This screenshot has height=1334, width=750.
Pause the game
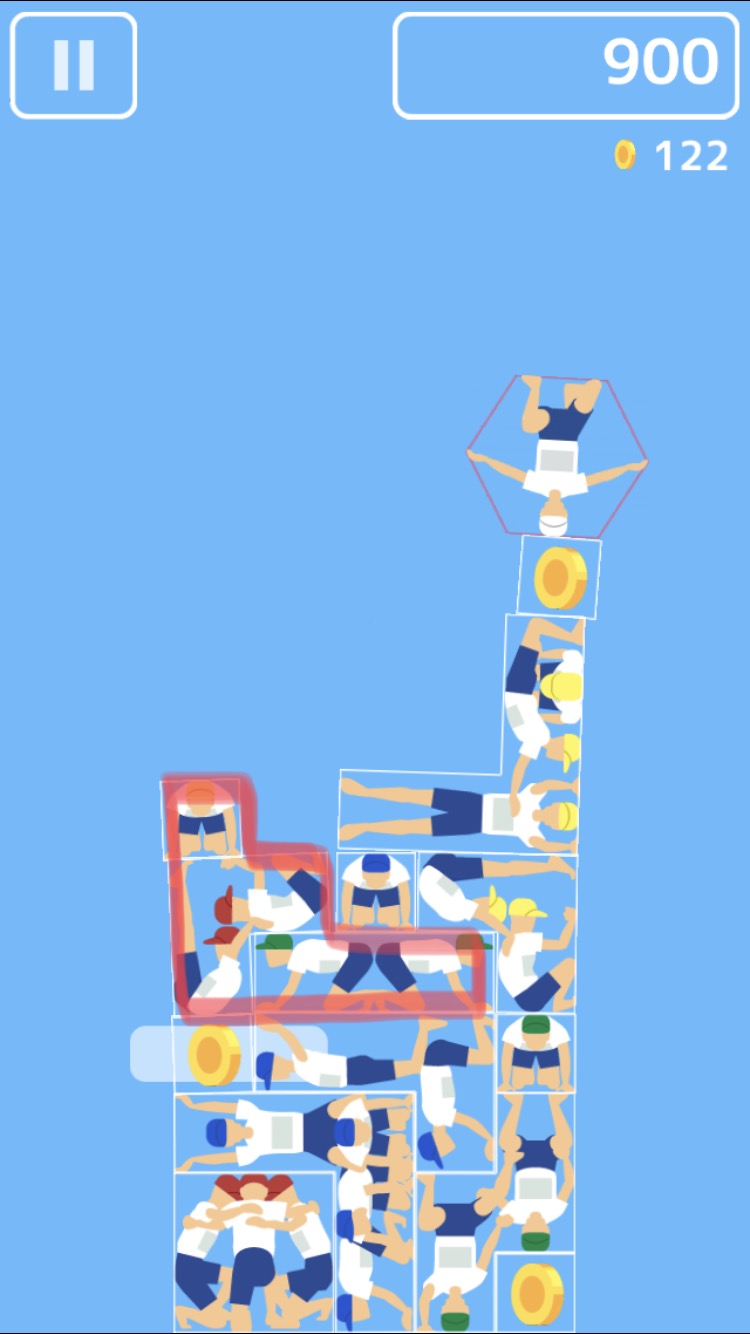tap(73, 66)
